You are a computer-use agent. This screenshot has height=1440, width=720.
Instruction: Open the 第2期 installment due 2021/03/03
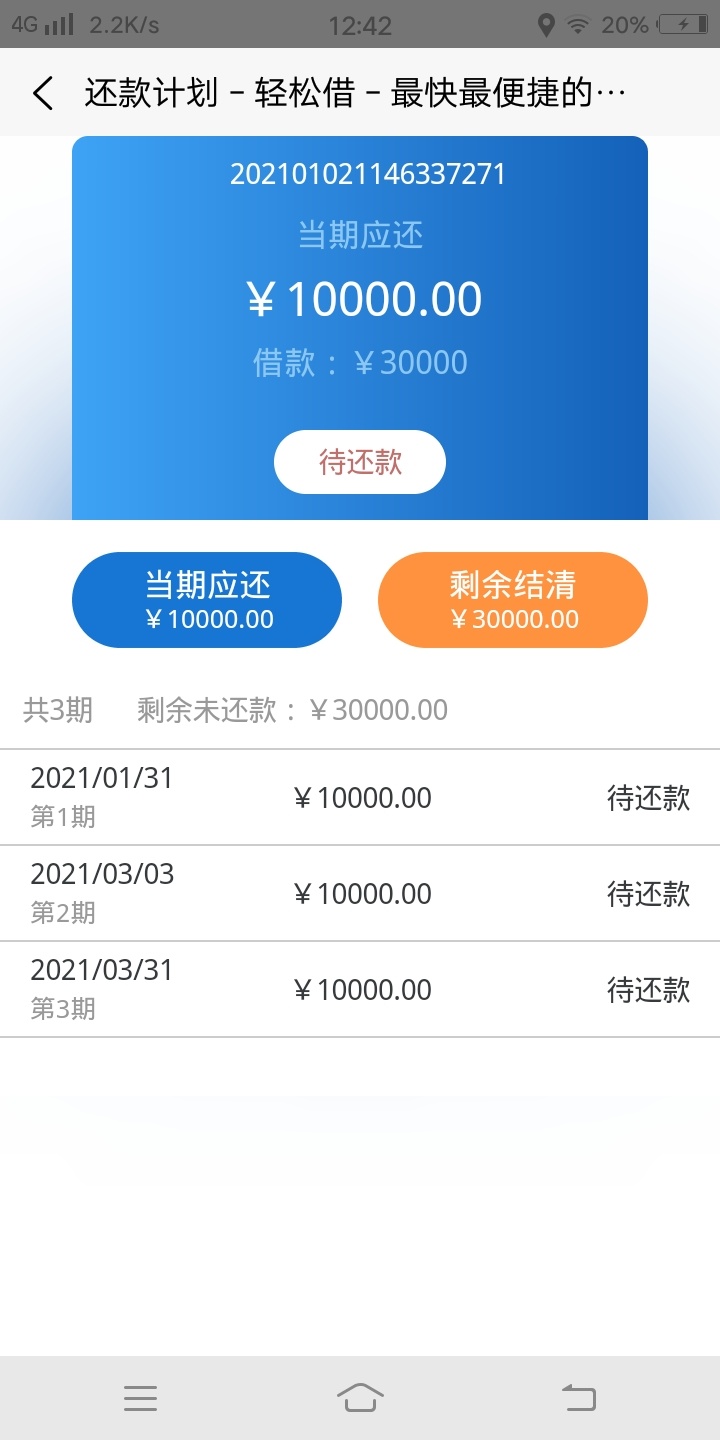pyautogui.click(x=360, y=894)
